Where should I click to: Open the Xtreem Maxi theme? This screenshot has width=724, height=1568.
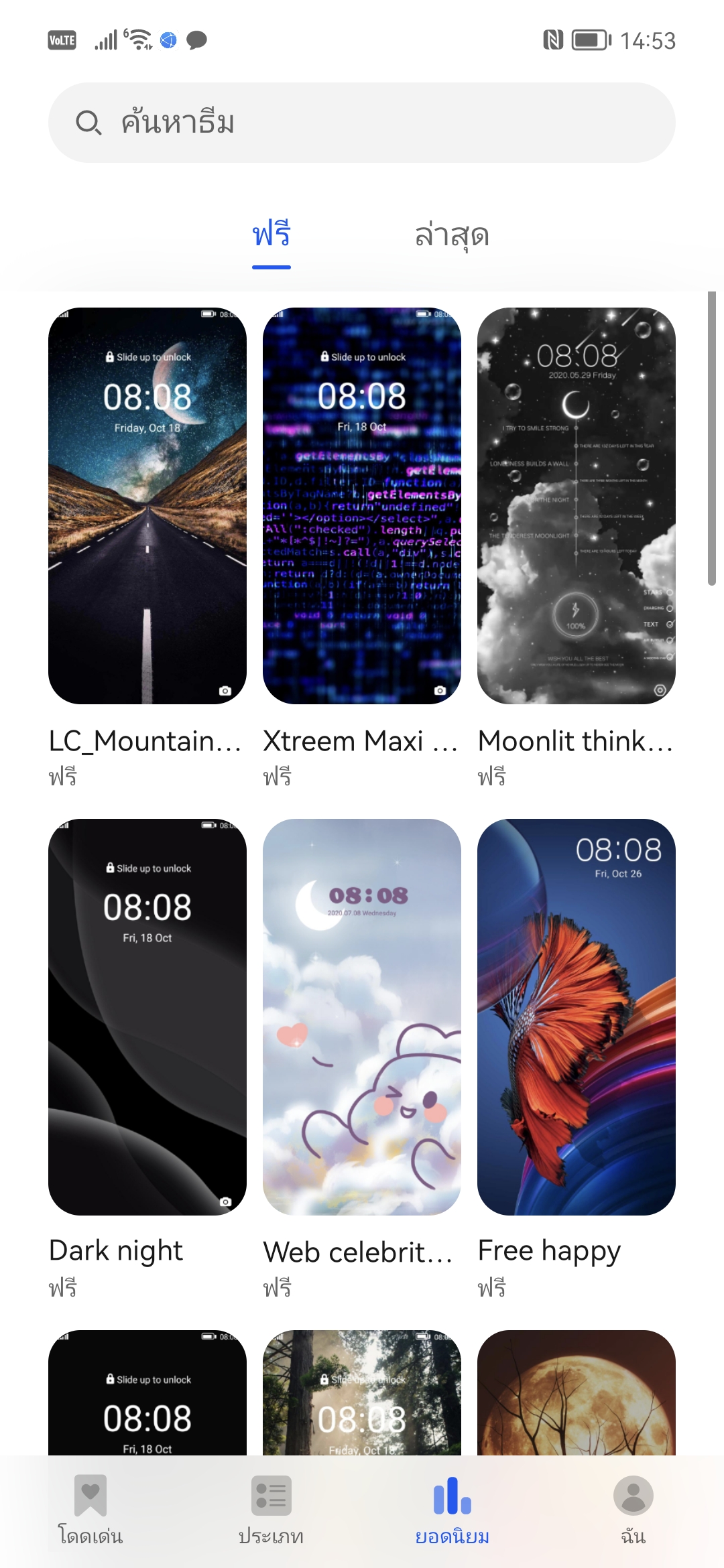362,506
